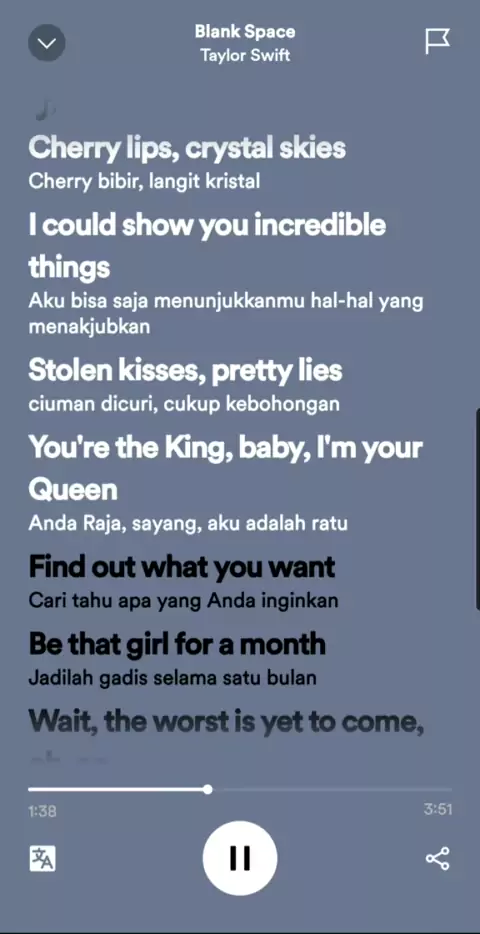The height and width of the screenshot is (934, 480).
Task: Jump to lyric "Be that girl for a month"
Action: 177,645
